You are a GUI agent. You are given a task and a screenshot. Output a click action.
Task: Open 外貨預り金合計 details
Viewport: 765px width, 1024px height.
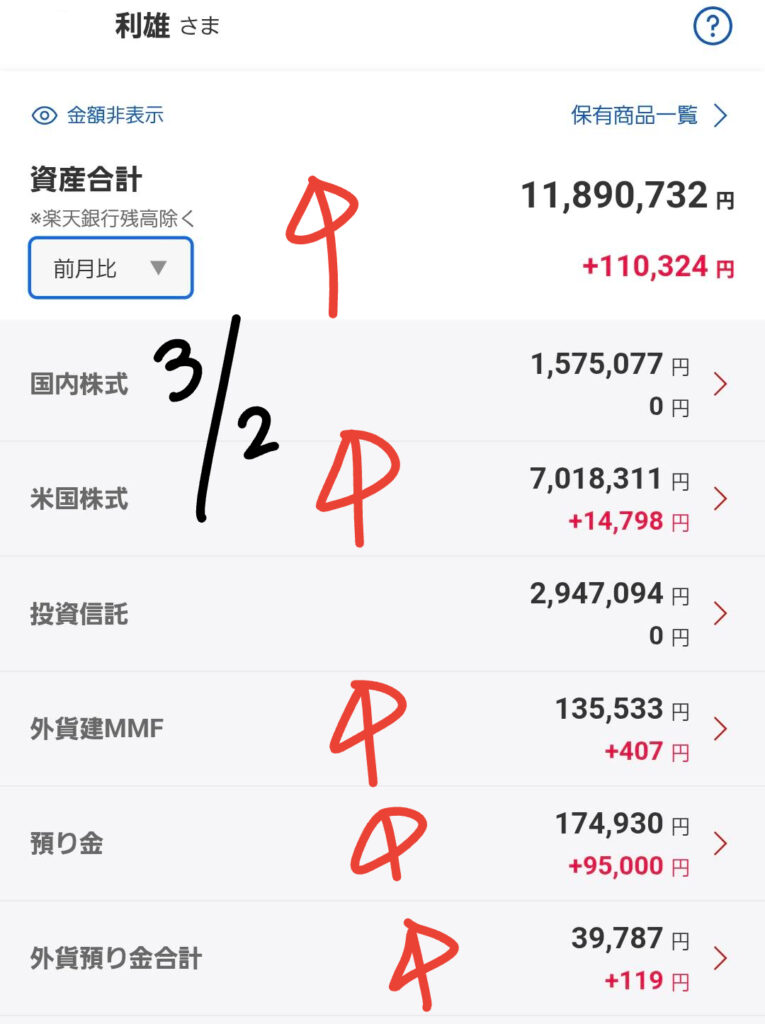click(x=380, y=958)
